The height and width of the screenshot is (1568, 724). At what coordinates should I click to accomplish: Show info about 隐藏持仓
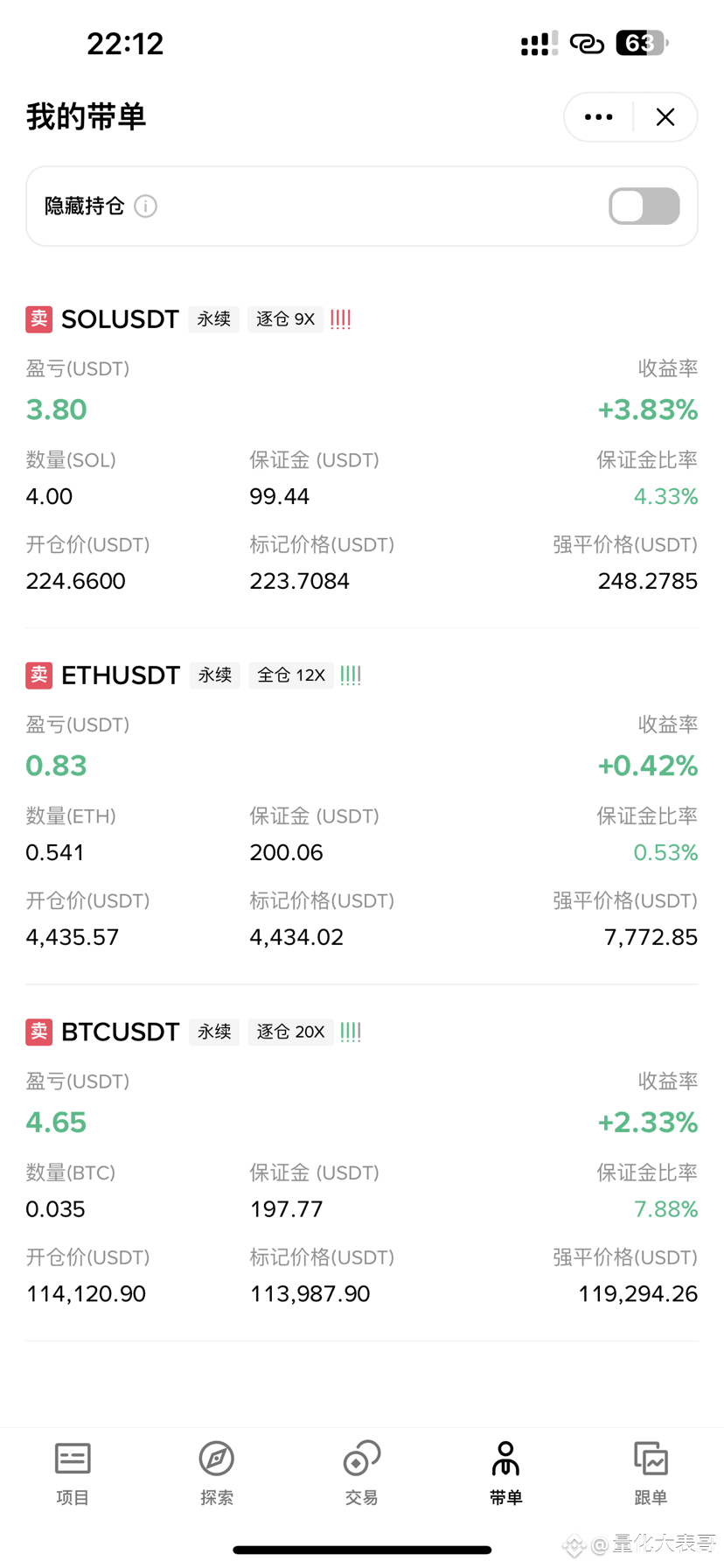pos(146,206)
